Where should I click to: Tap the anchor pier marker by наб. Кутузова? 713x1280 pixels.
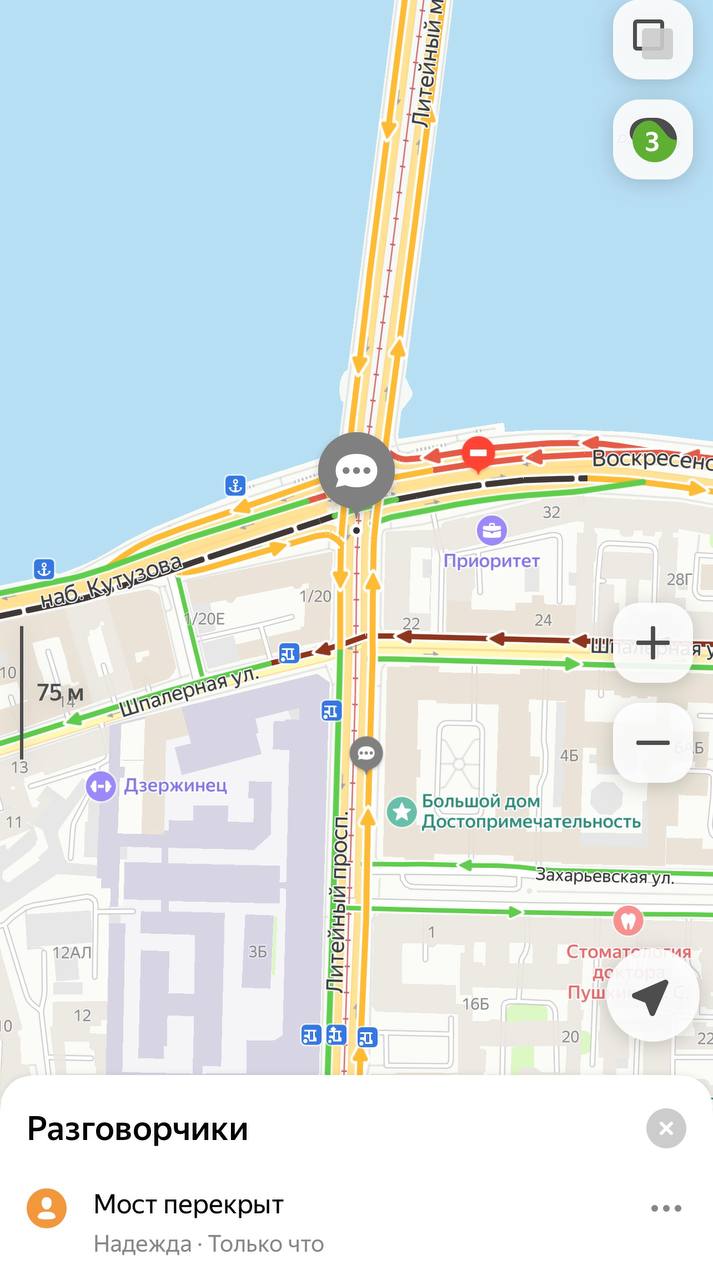pos(235,486)
